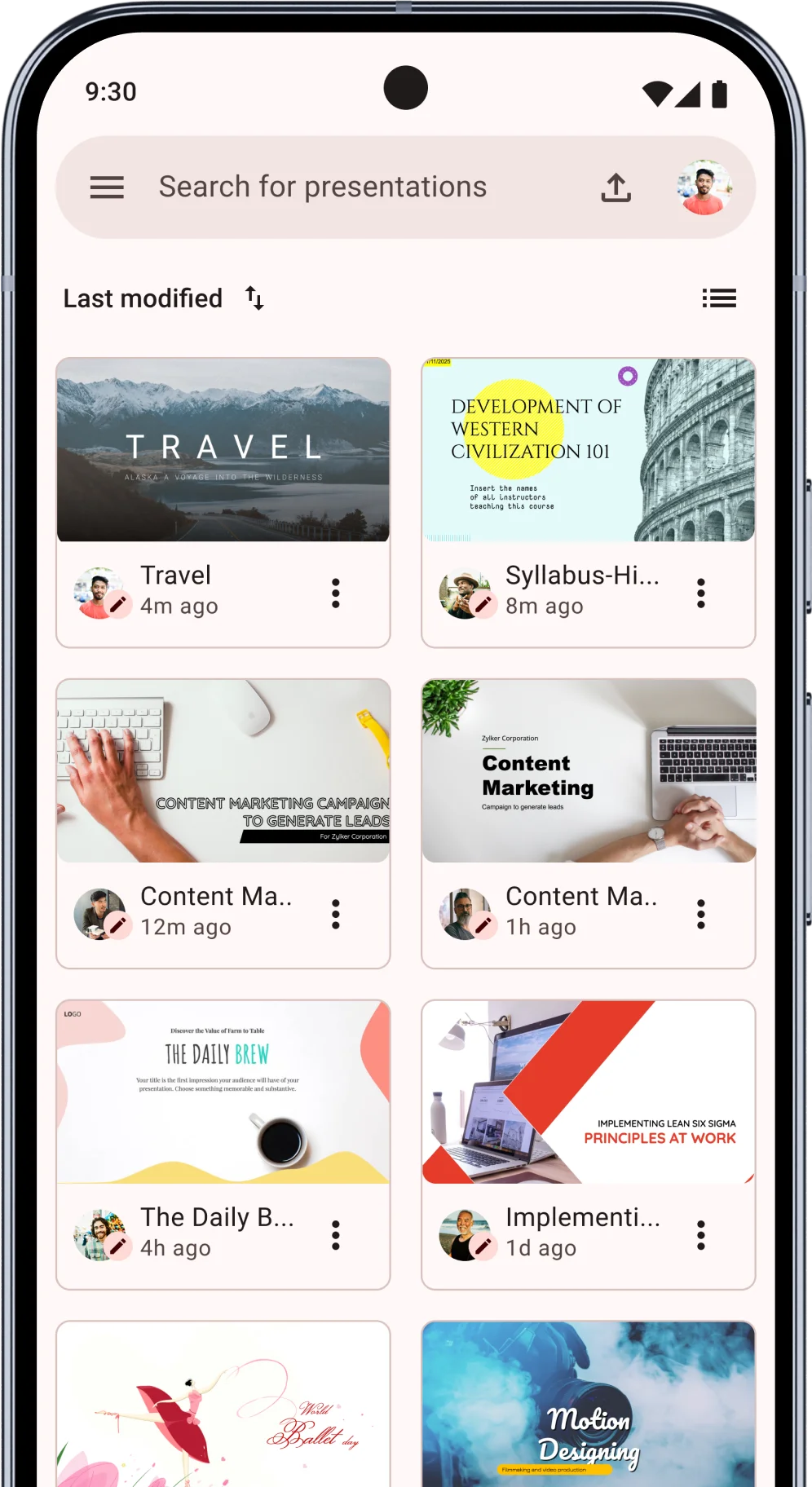Open Content Ma.. modified 1h ago
The width and height of the screenshot is (812, 1487).
click(589, 771)
